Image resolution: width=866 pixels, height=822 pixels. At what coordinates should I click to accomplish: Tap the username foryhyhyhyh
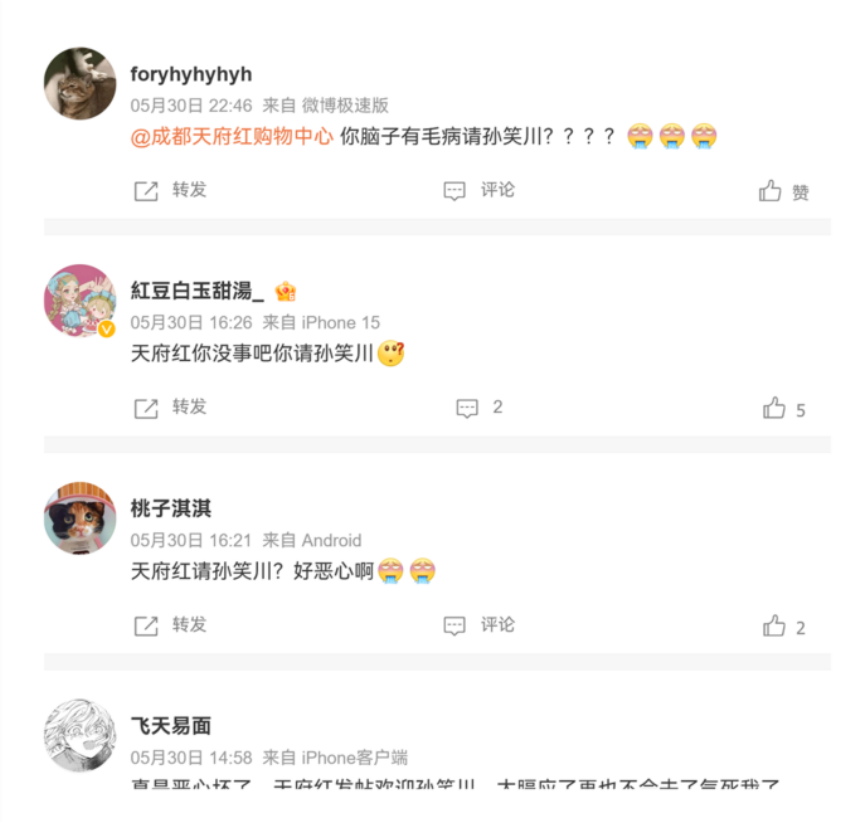click(191, 75)
